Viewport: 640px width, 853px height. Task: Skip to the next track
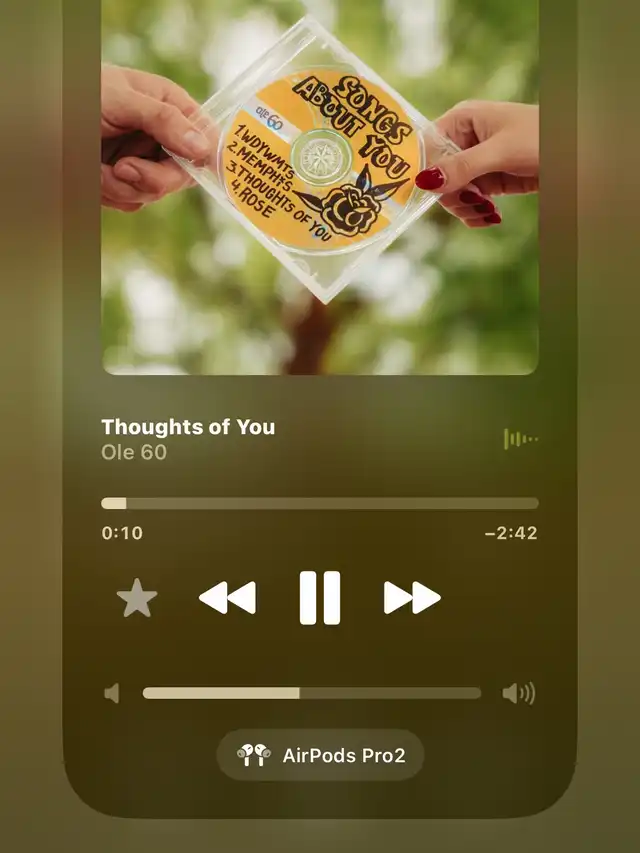[412, 598]
